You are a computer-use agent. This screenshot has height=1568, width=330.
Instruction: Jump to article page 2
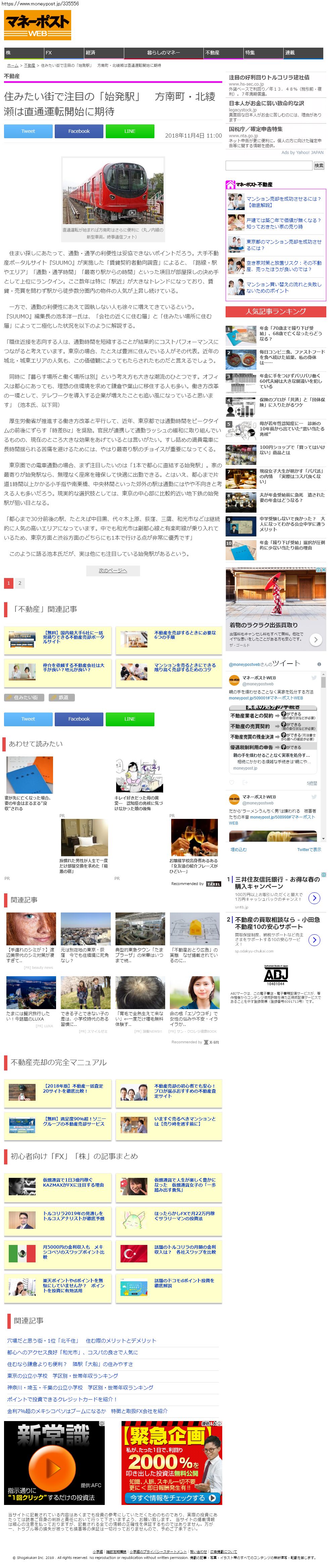(x=19, y=583)
